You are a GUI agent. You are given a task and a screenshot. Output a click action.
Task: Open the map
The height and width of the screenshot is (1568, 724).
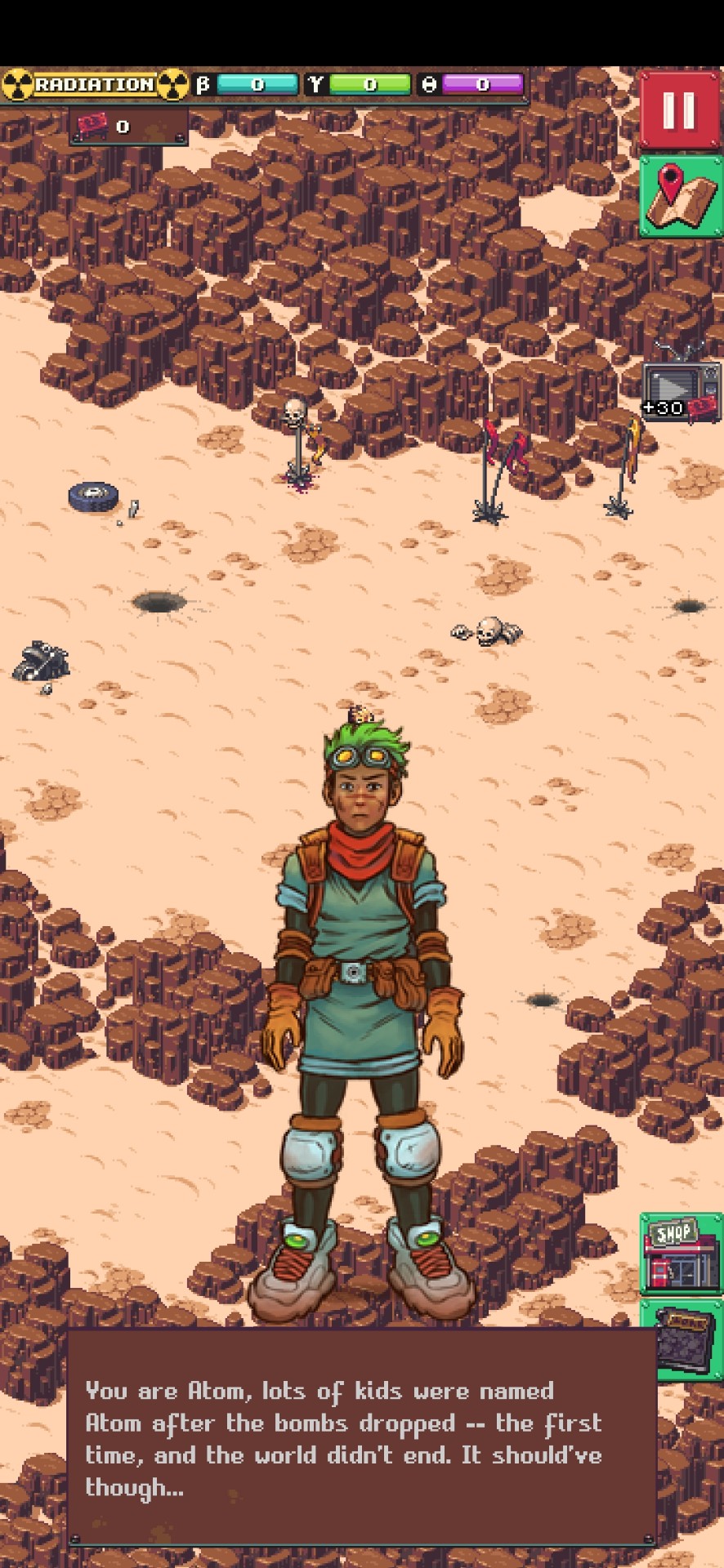click(680, 196)
